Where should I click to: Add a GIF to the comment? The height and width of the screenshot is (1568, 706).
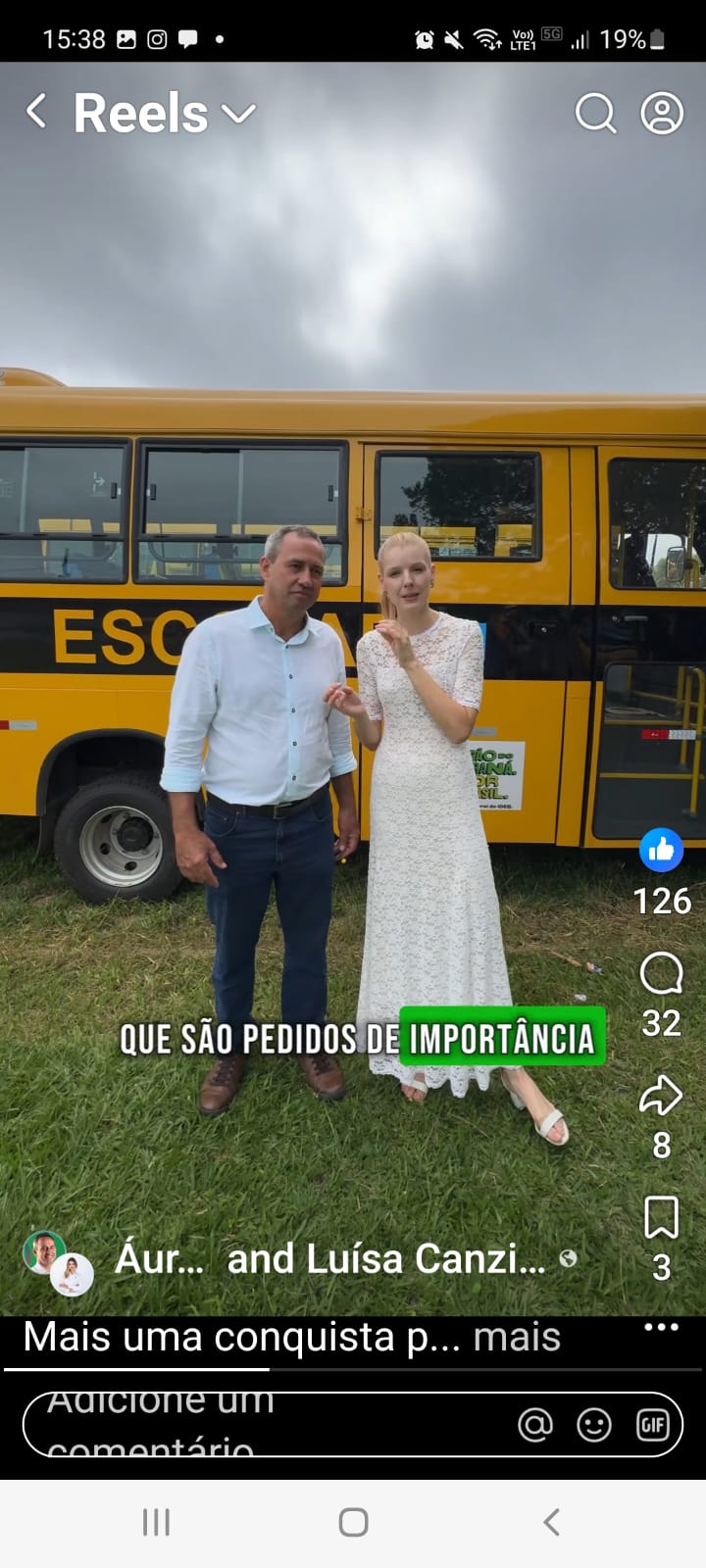pyautogui.click(x=652, y=1425)
